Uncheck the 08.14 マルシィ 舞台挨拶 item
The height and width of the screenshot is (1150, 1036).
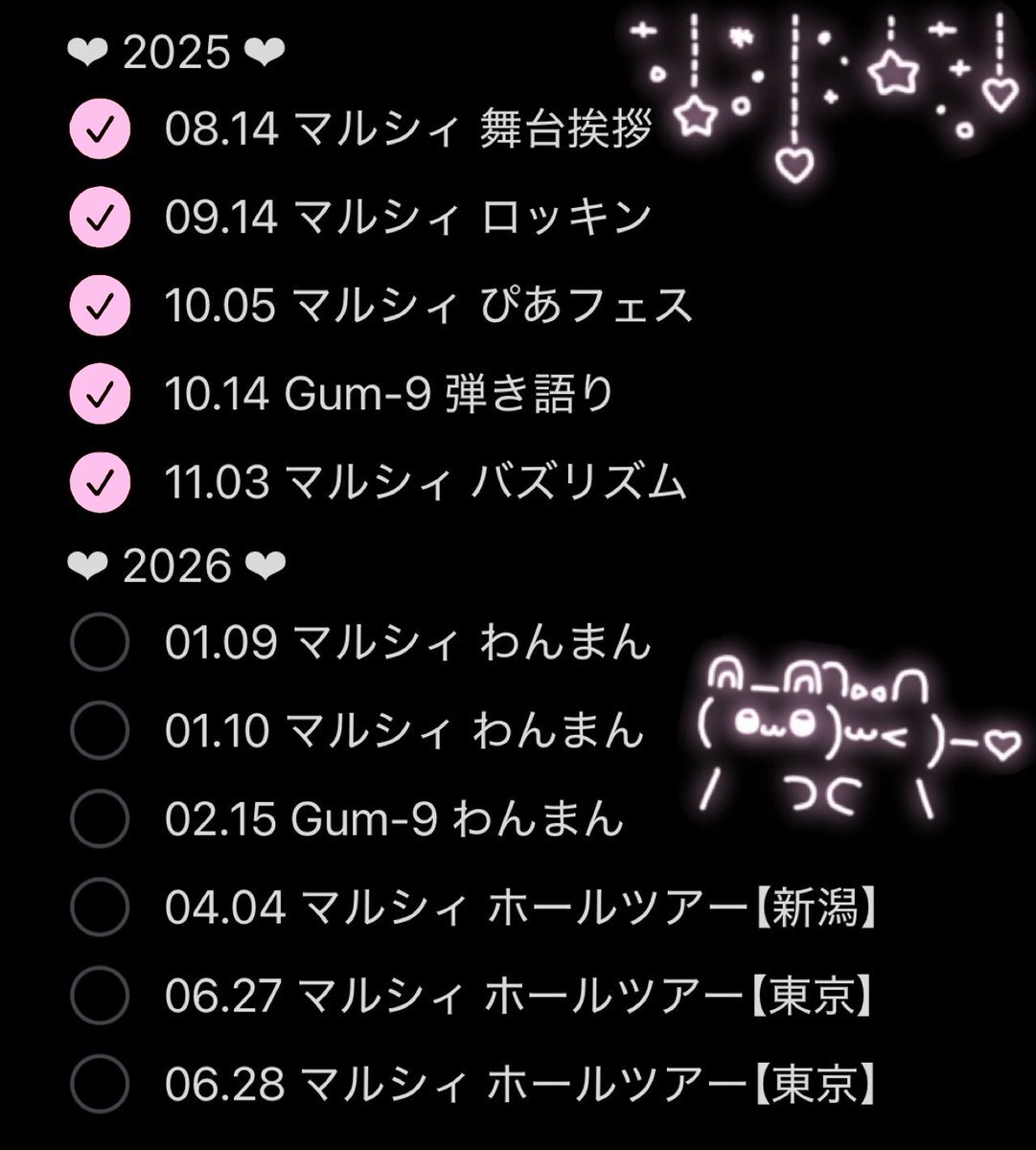100,129
